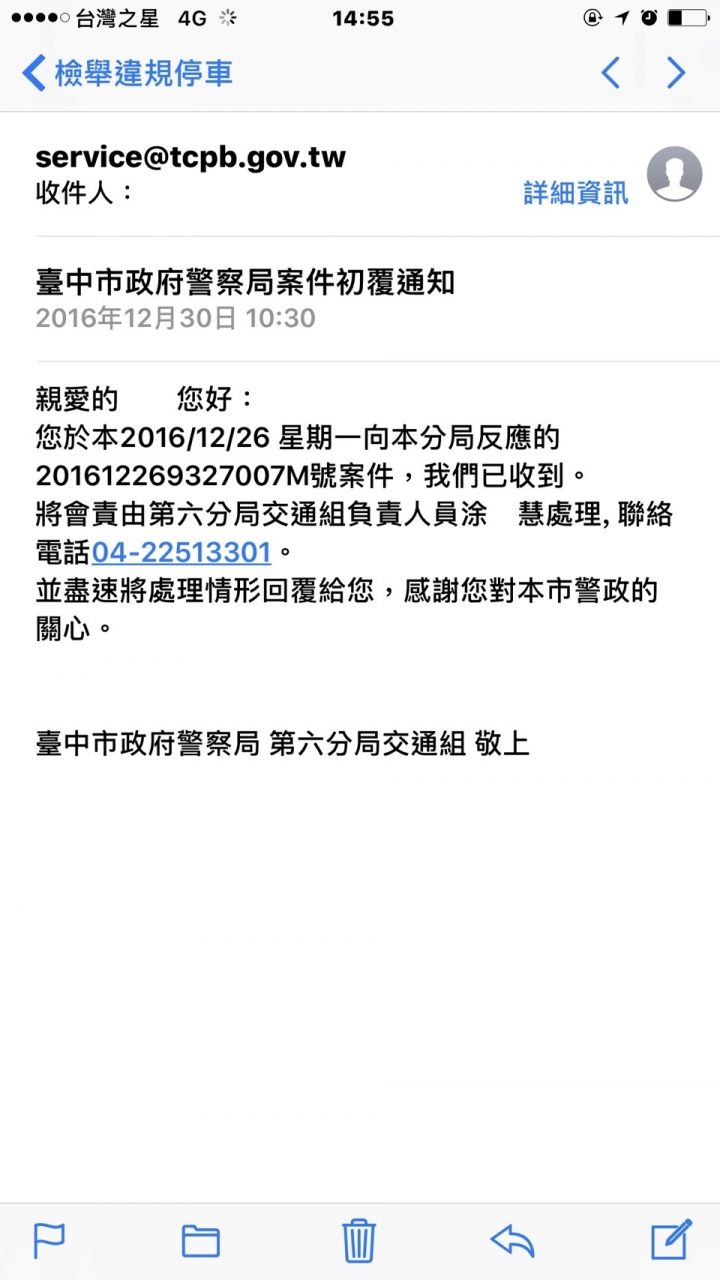
Task: Reply to this email
Action: [x=513, y=1240]
